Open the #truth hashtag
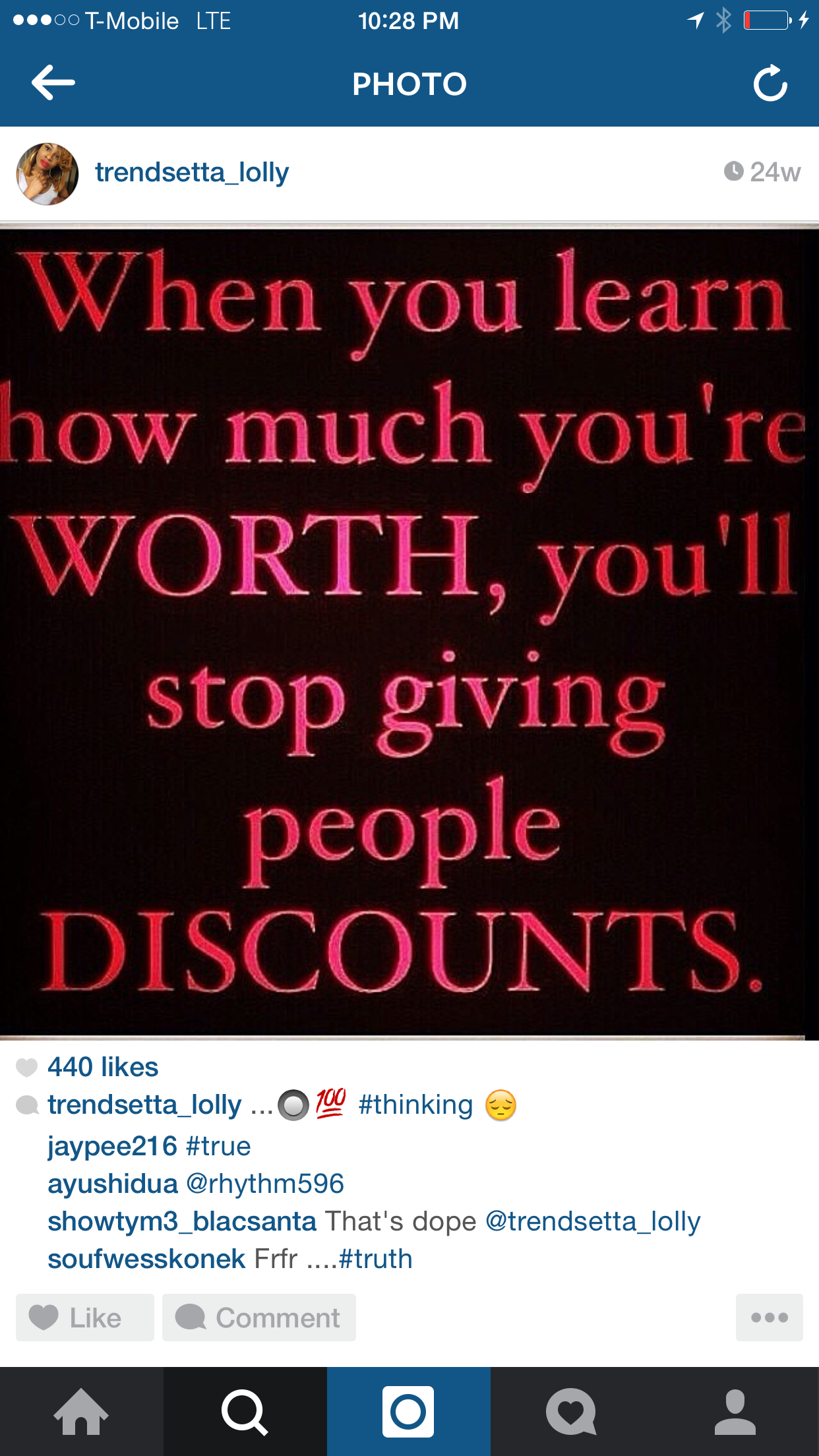This screenshot has width=819, height=1456. coord(375,1259)
